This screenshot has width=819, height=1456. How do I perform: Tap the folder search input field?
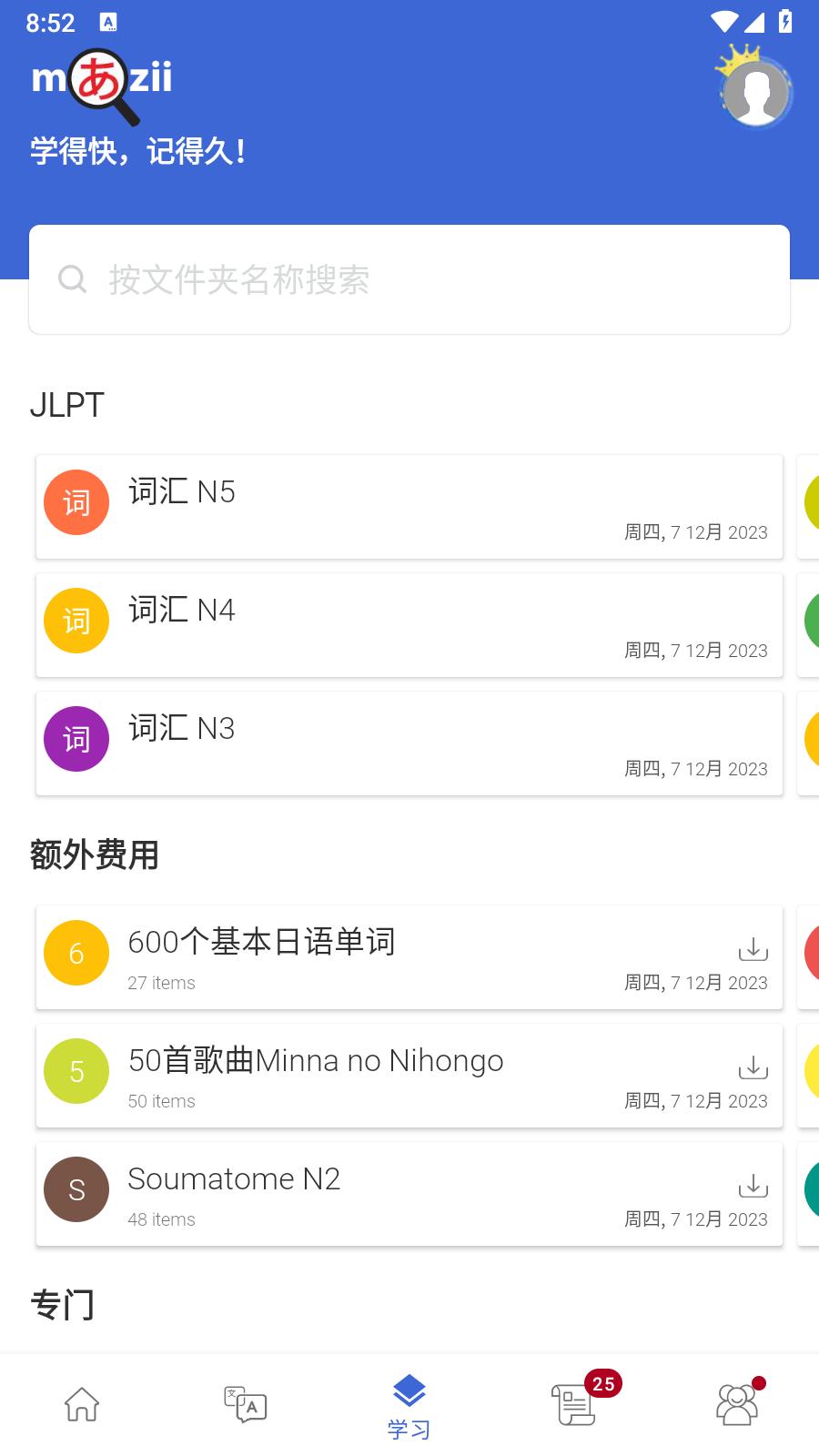coord(409,279)
